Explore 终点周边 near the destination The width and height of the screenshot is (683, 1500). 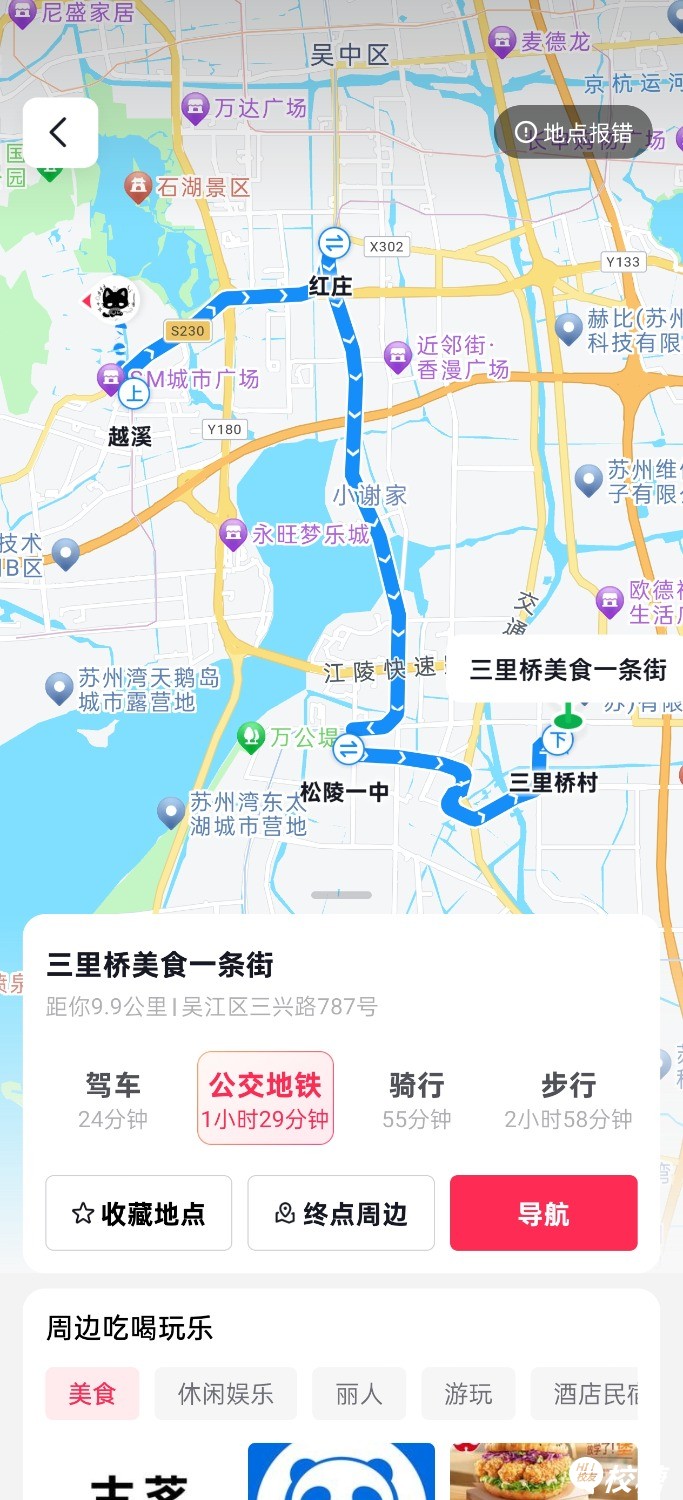[341, 1213]
